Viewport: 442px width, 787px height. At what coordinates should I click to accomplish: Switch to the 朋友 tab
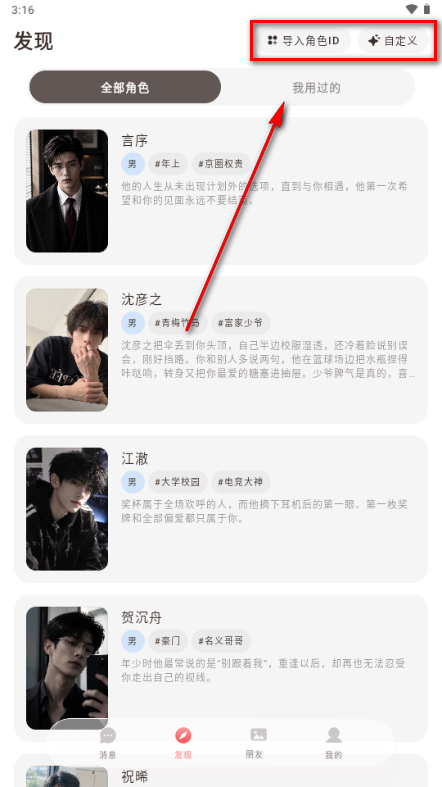(258, 743)
